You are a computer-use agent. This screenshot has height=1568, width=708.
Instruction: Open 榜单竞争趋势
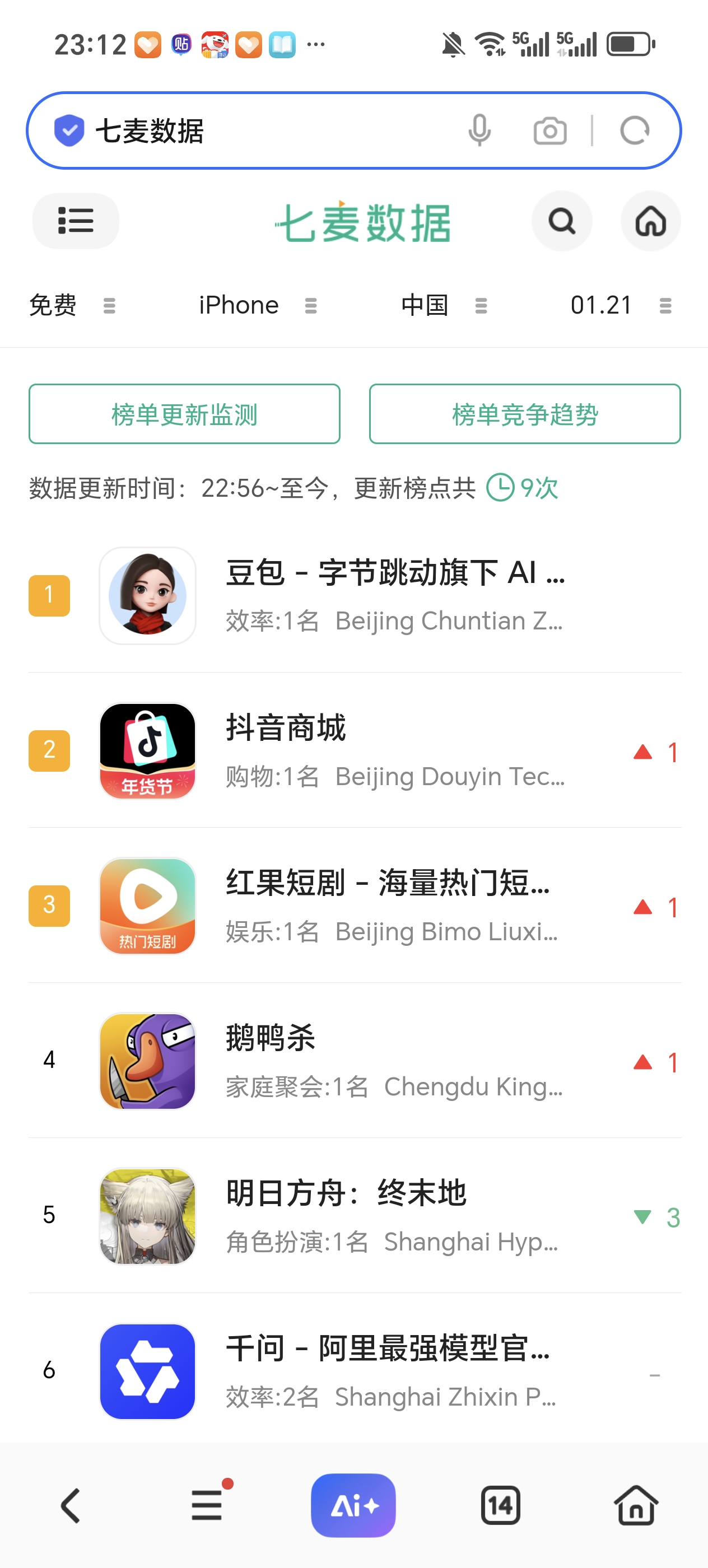[x=524, y=414]
